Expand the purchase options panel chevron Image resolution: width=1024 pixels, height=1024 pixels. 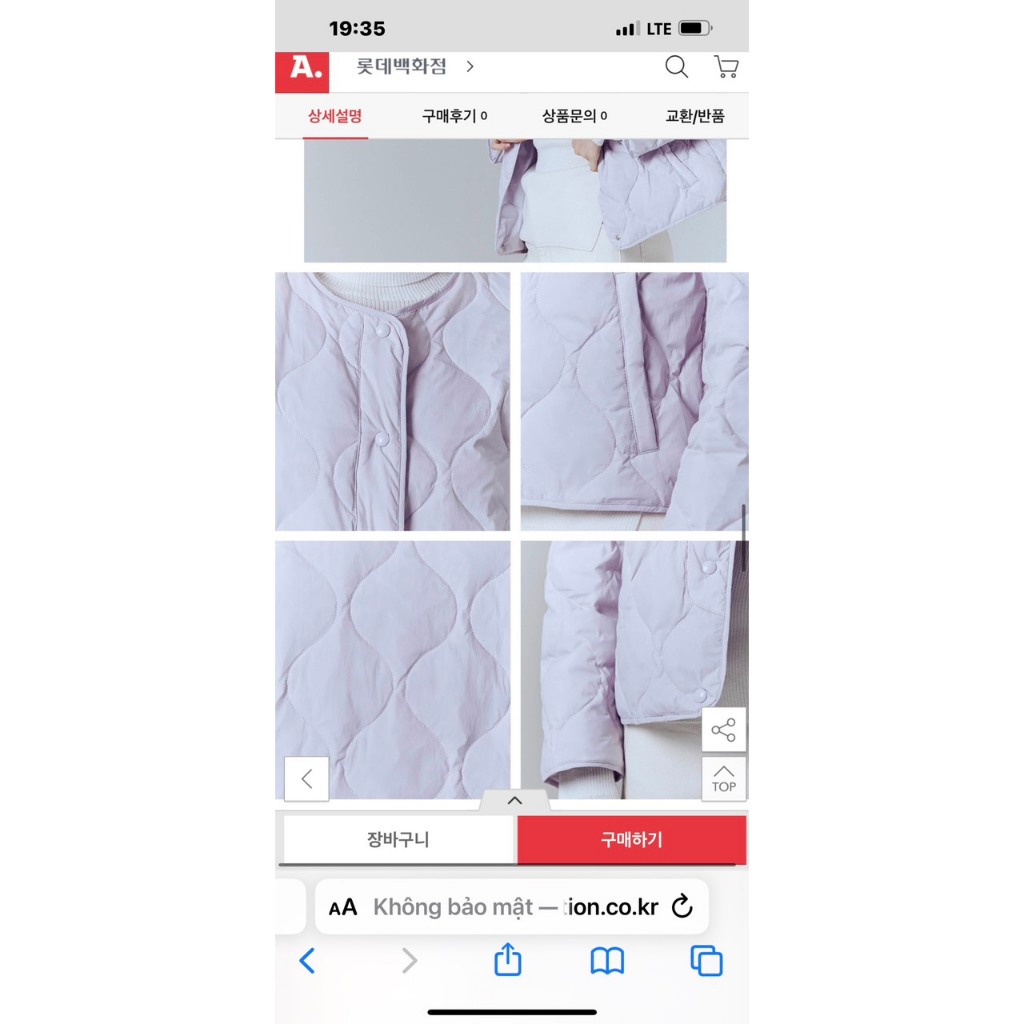pos(515,800)
